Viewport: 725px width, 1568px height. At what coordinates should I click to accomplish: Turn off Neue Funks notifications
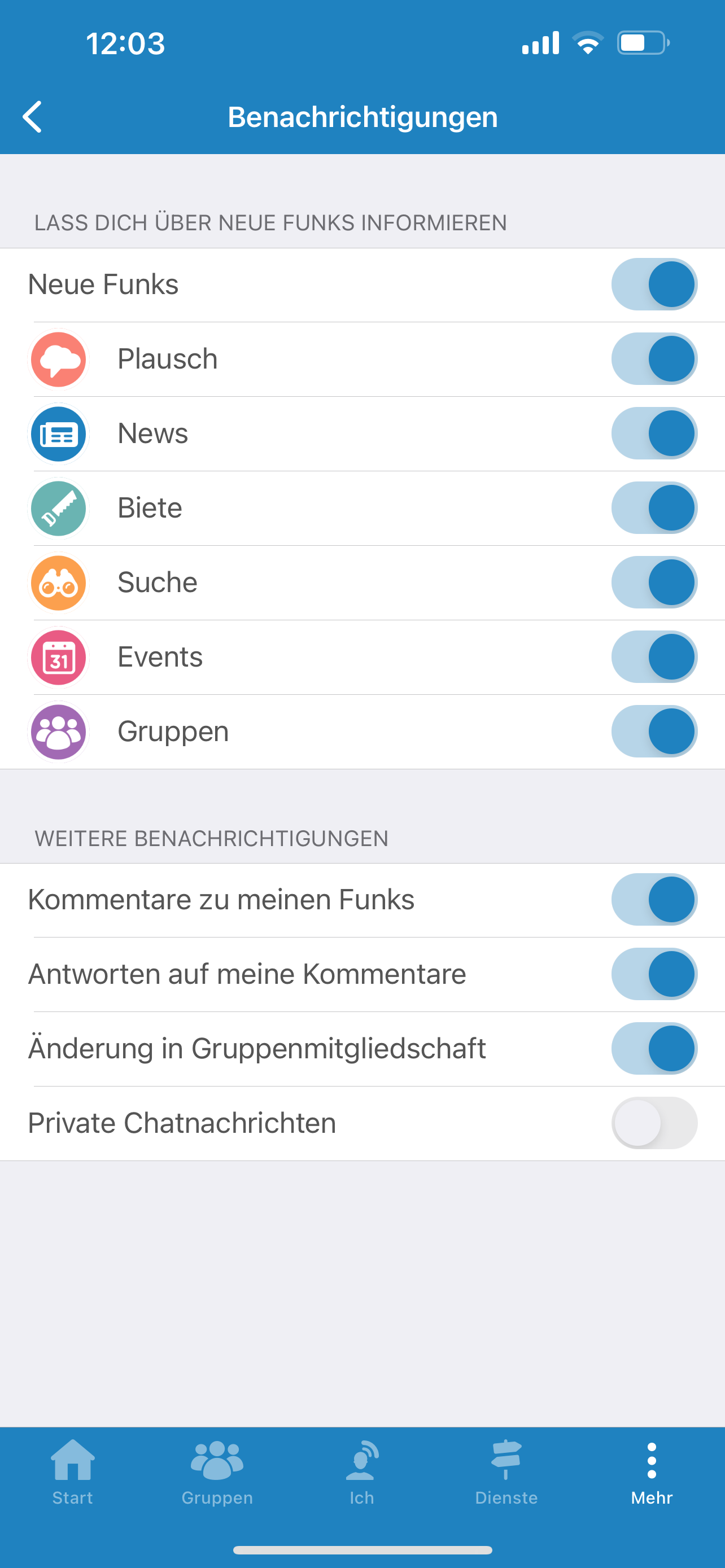pyautogui.click(x=654, y=284)
